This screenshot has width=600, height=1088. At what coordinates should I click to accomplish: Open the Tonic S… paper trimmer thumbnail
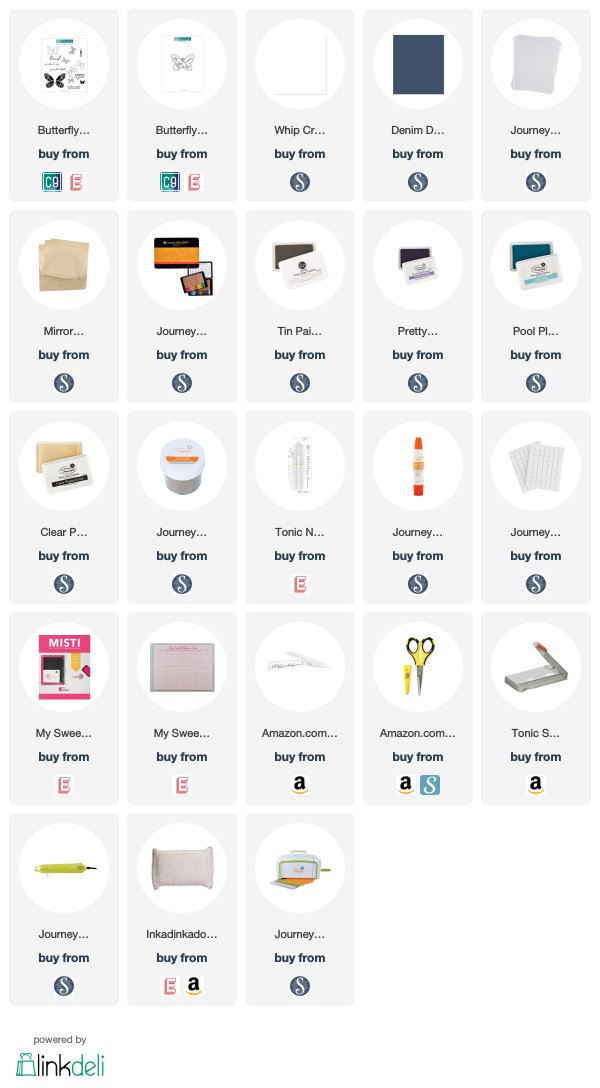click(x=535, y=667)
